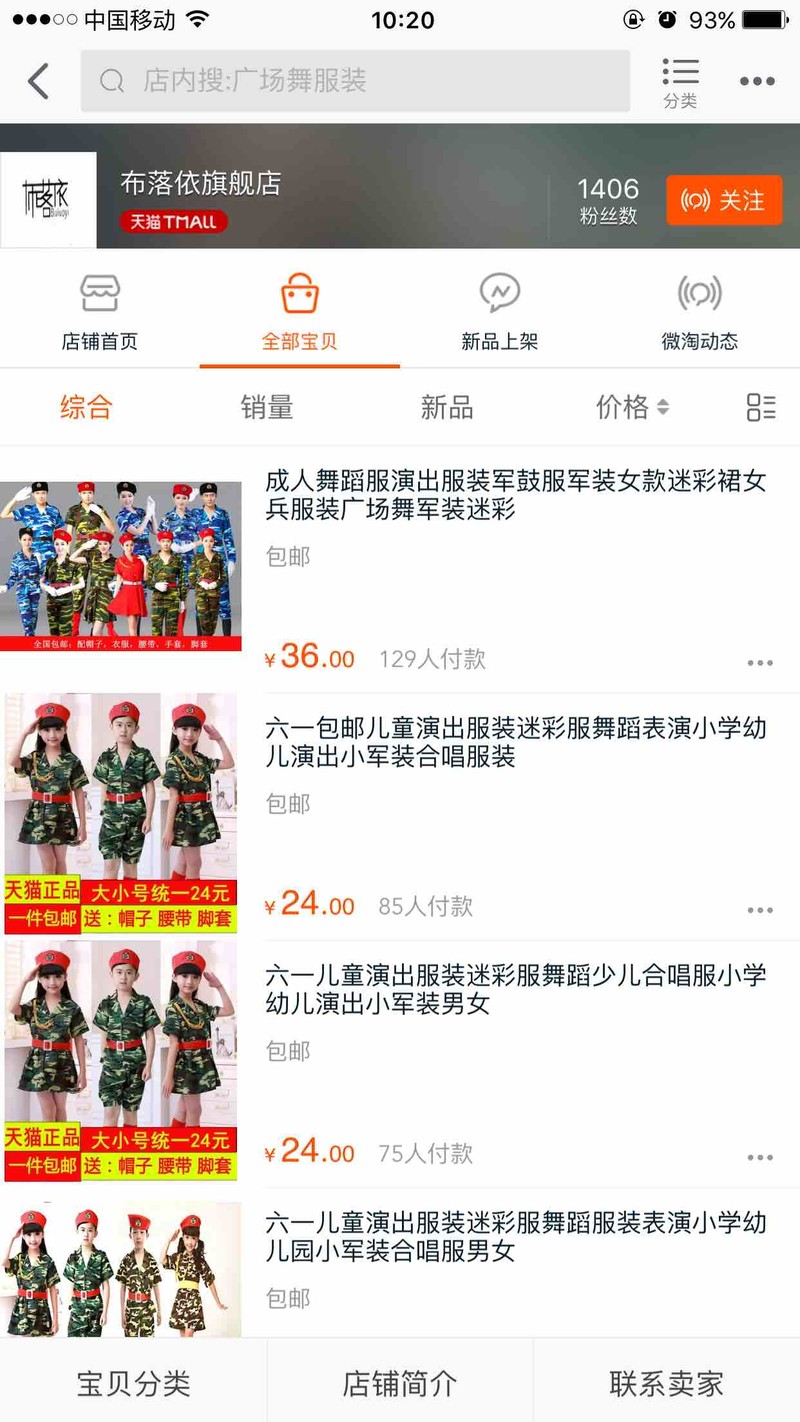Go back using the top-left arrow

(38, 81)
